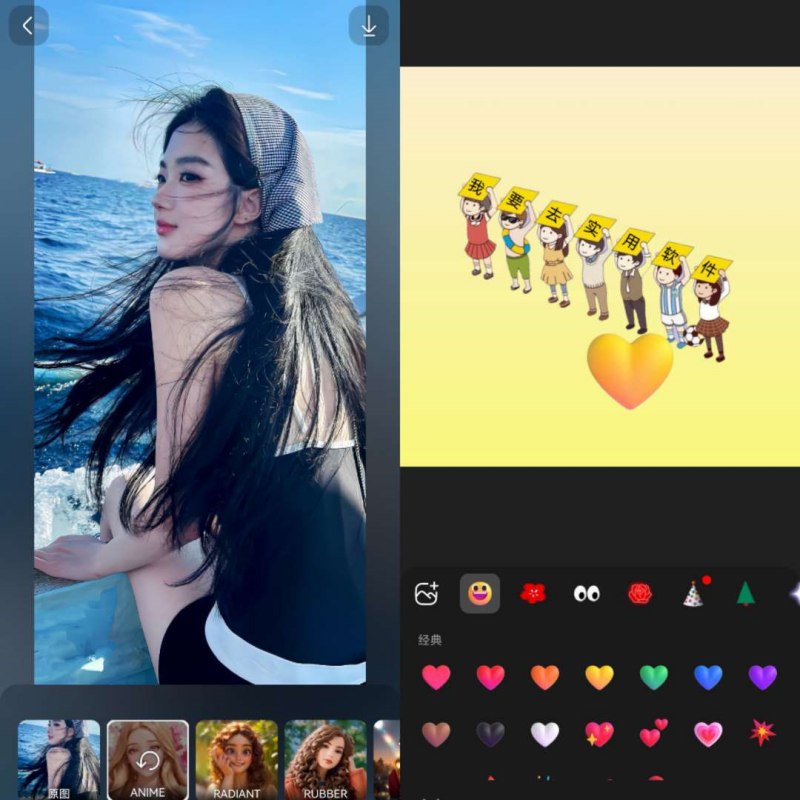Download the edited photo
Image resolution: width=800 pixels, height=800 pixels.
(368, 26)
